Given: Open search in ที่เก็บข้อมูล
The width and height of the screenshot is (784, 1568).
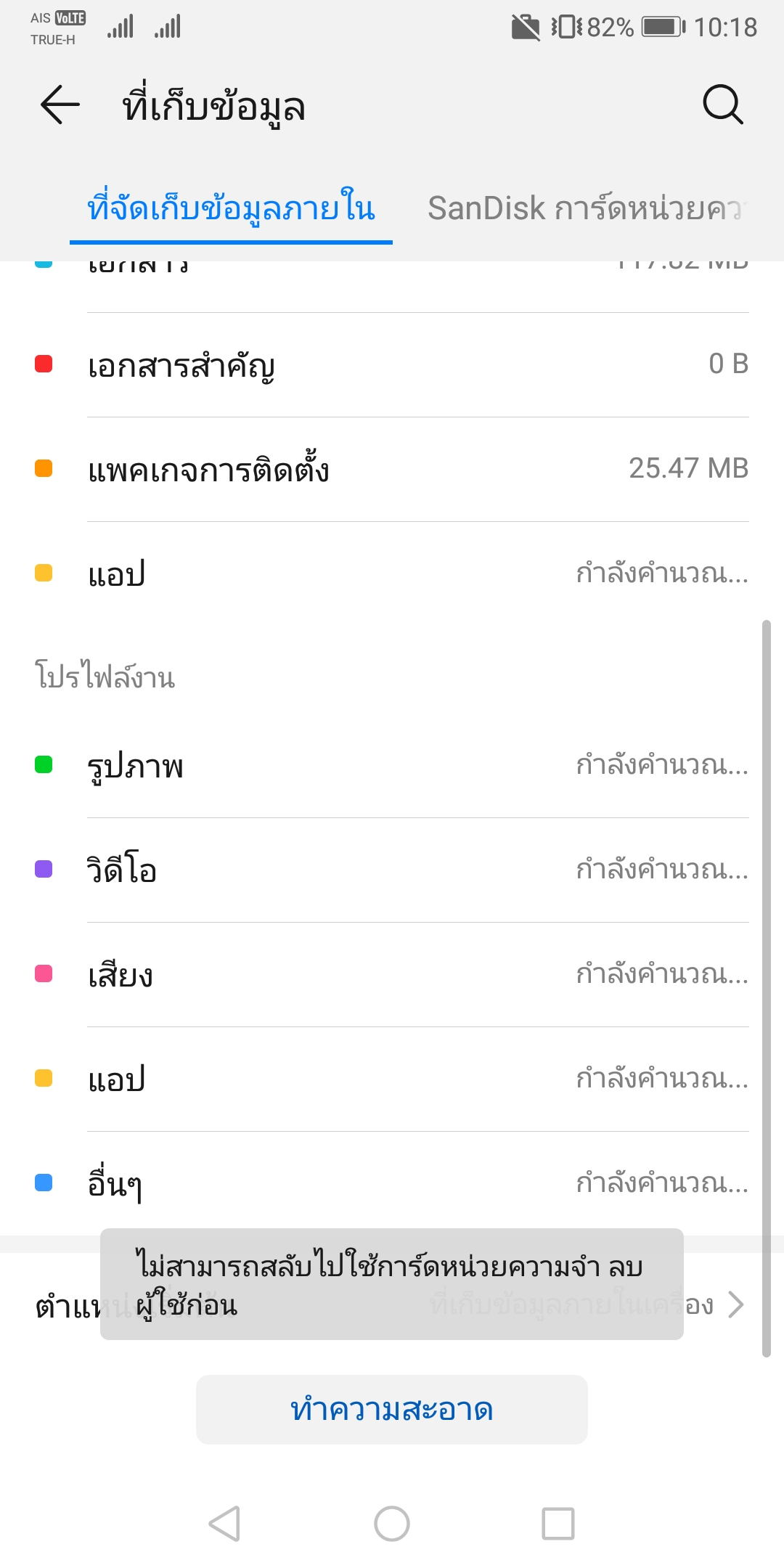Looking at the screenshot, I should click(723, 105).
